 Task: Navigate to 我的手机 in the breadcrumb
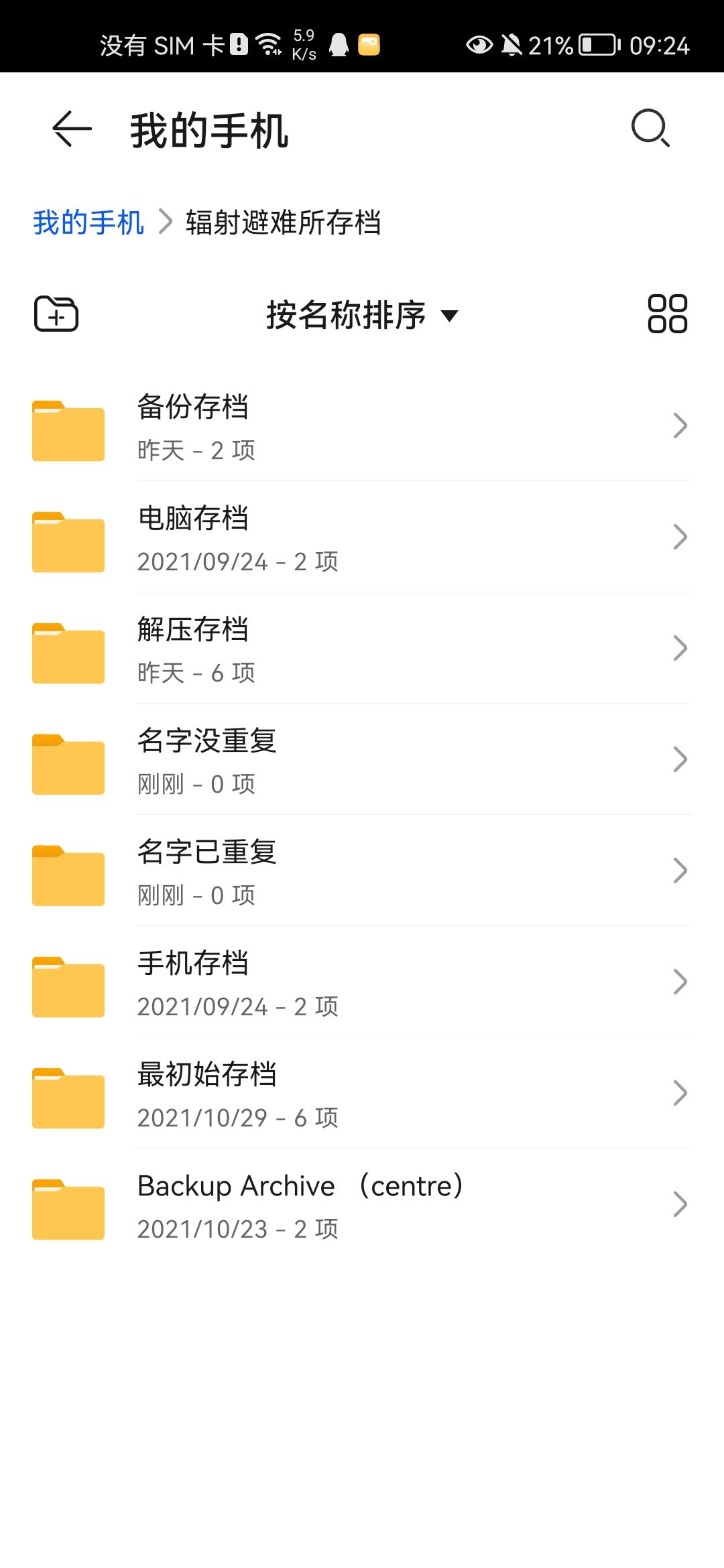click(88, 222)
